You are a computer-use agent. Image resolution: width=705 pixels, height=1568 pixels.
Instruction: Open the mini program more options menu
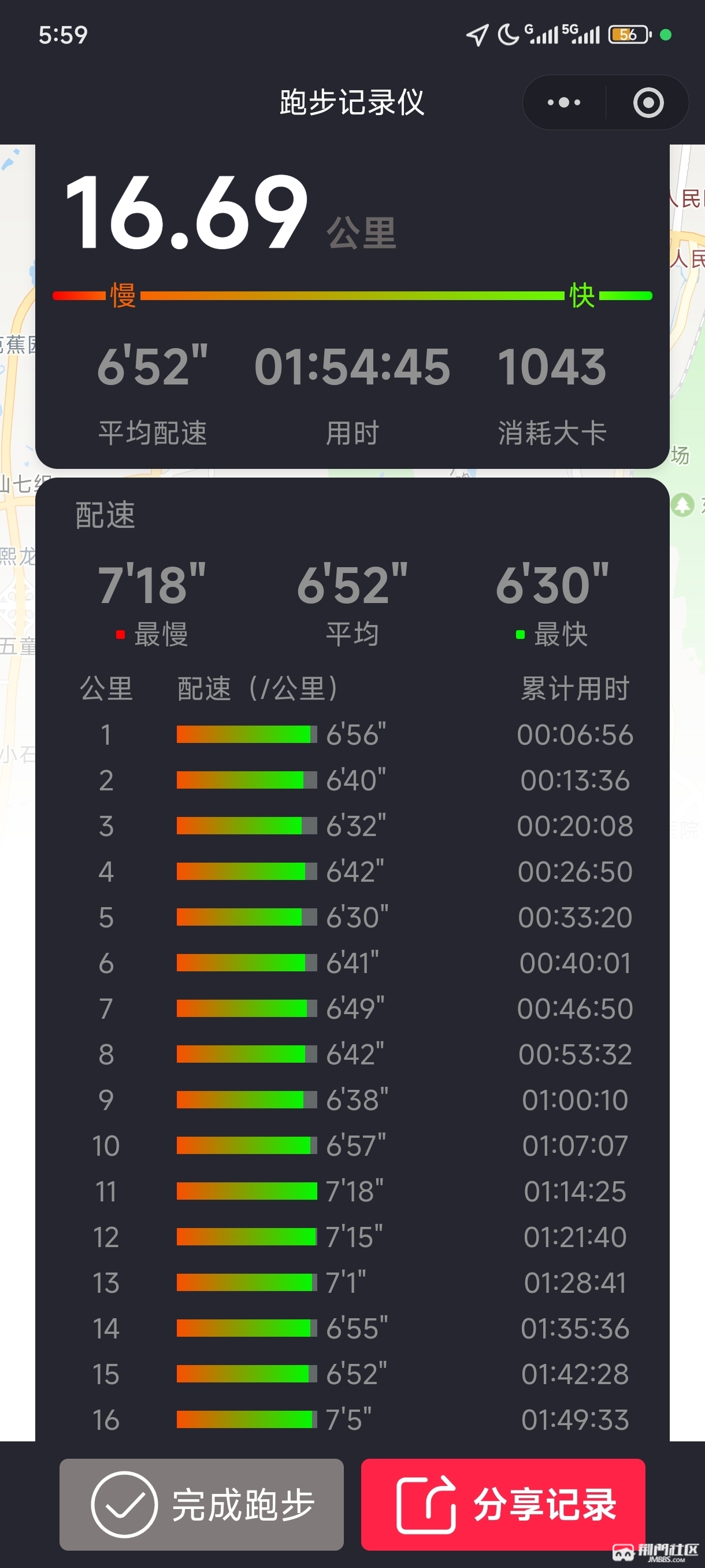pos(563,102)
